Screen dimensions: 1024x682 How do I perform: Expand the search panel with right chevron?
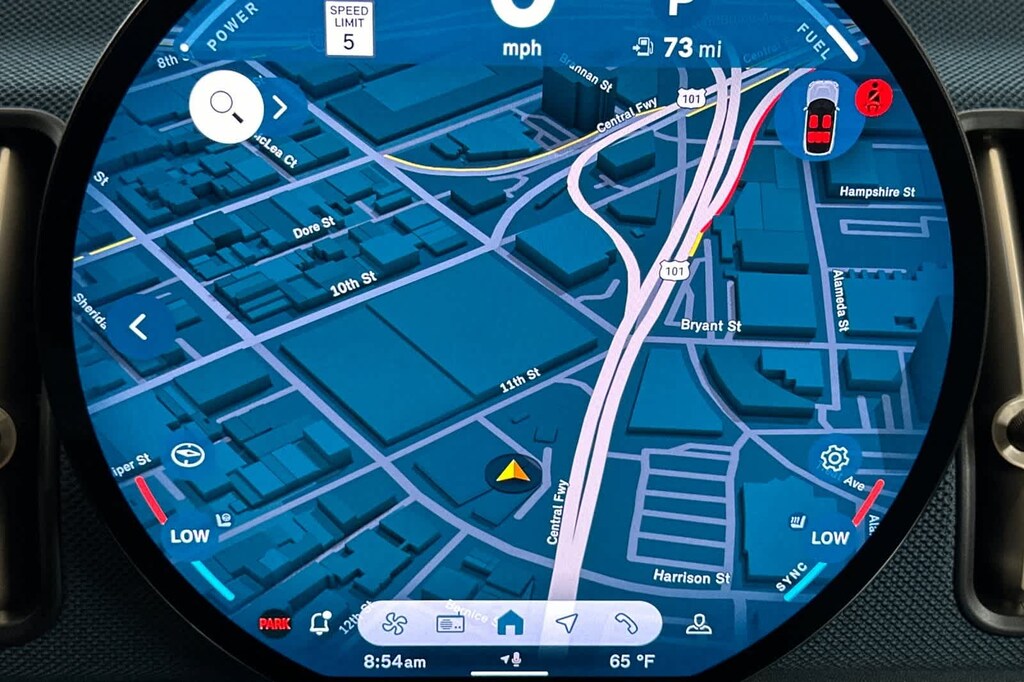coord(280,108)
